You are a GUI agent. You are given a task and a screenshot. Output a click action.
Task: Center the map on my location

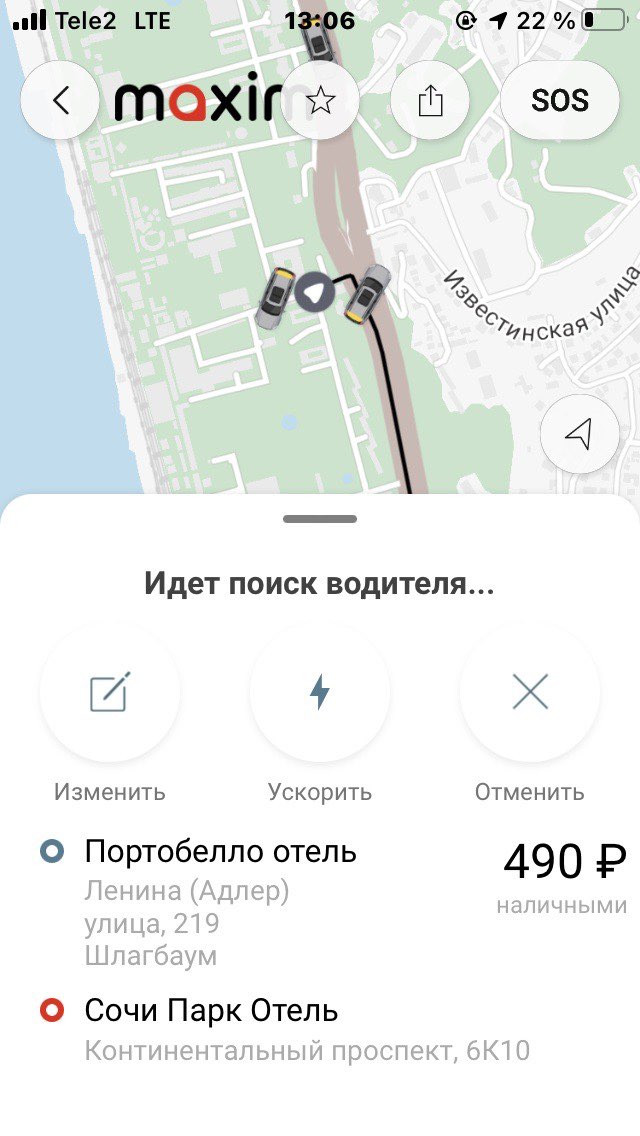pyautogui.click(x=579, y=434)
